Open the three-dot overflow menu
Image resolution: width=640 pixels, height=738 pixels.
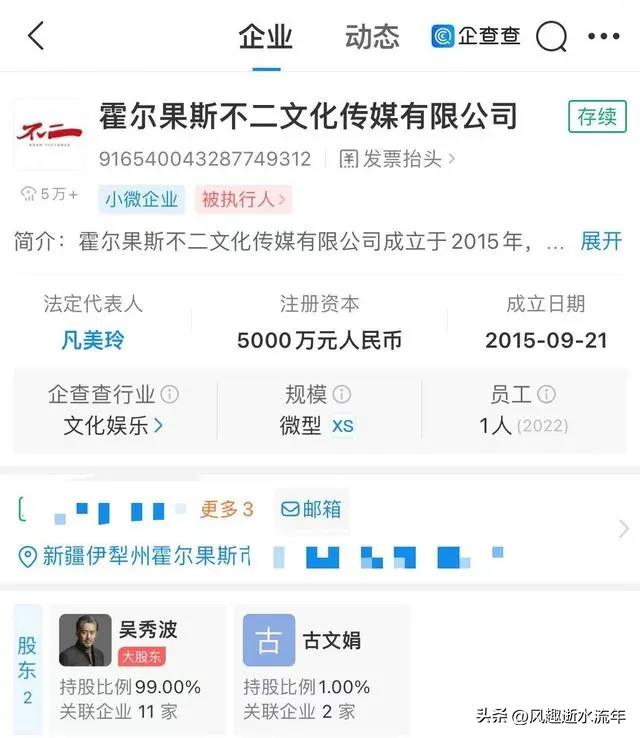[x=604, y=37]
